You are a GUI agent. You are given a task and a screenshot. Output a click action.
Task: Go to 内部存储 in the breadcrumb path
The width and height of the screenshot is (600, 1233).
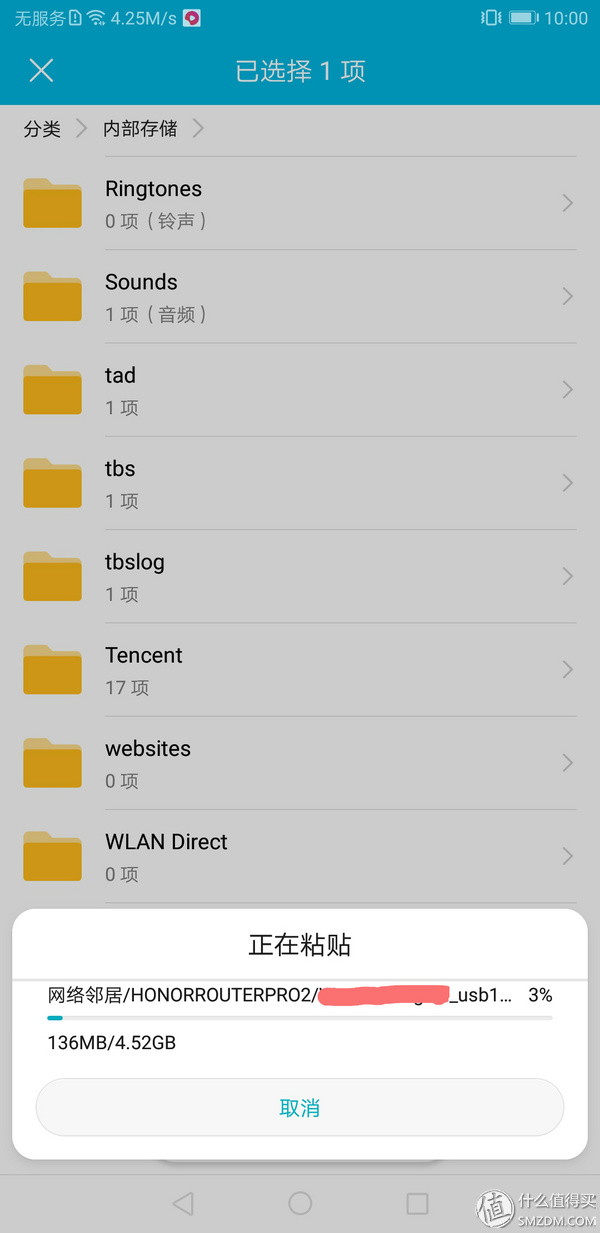point(140,129)
